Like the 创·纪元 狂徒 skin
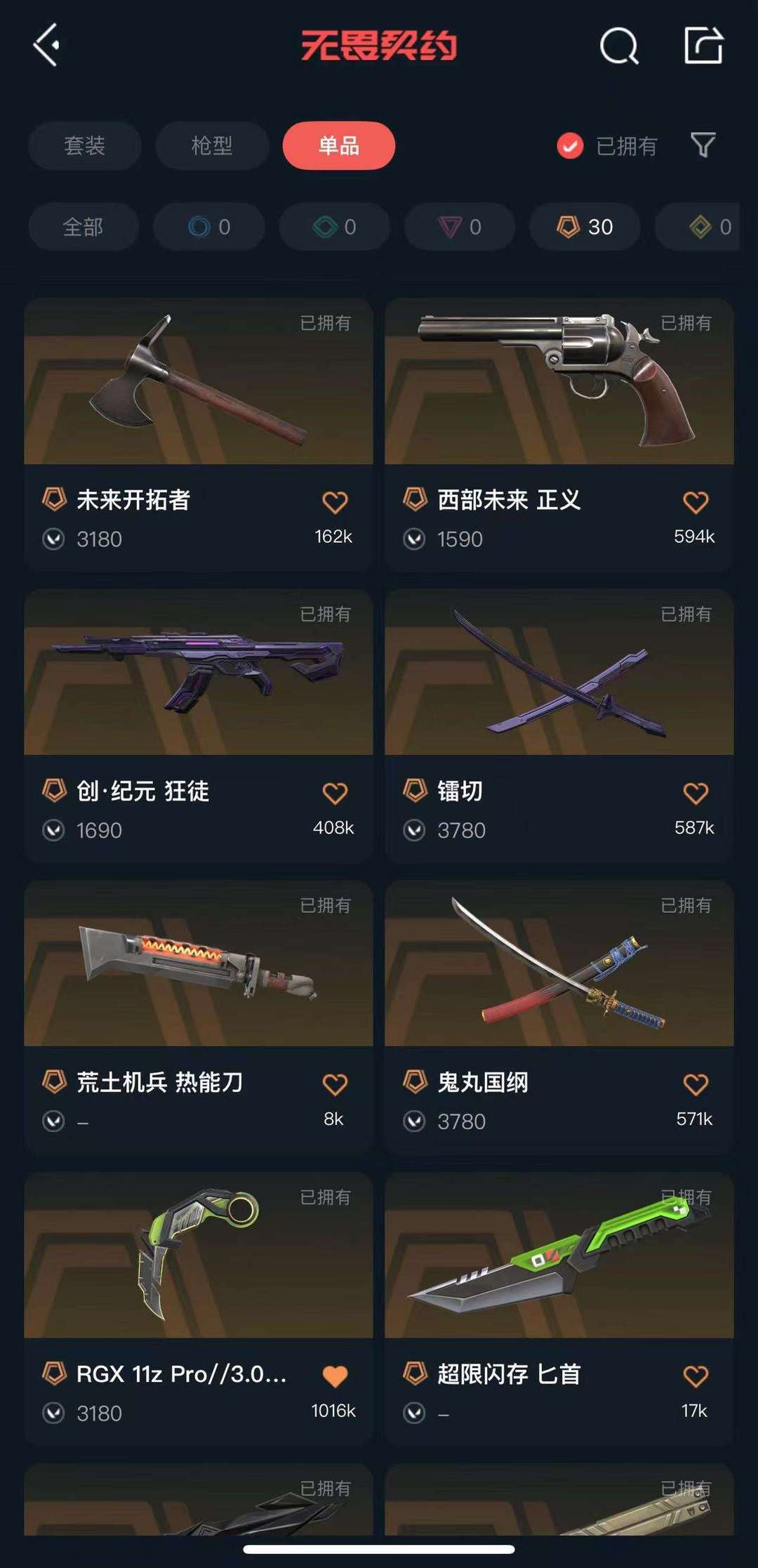The width and height of the screenshot is (758, 1568). tap(335, 793)
